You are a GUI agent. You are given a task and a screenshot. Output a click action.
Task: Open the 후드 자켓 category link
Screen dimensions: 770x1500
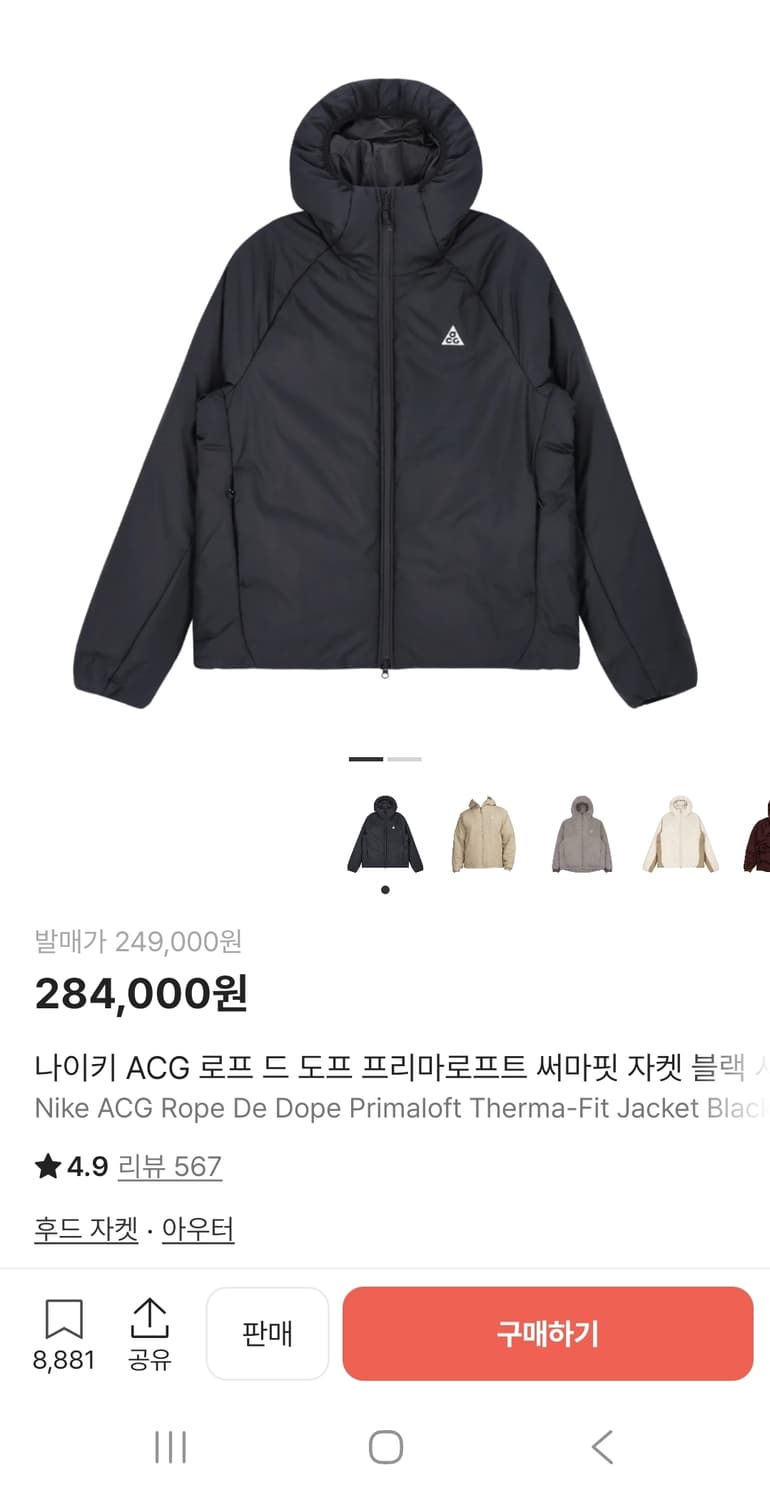(x=85, y=1231)
